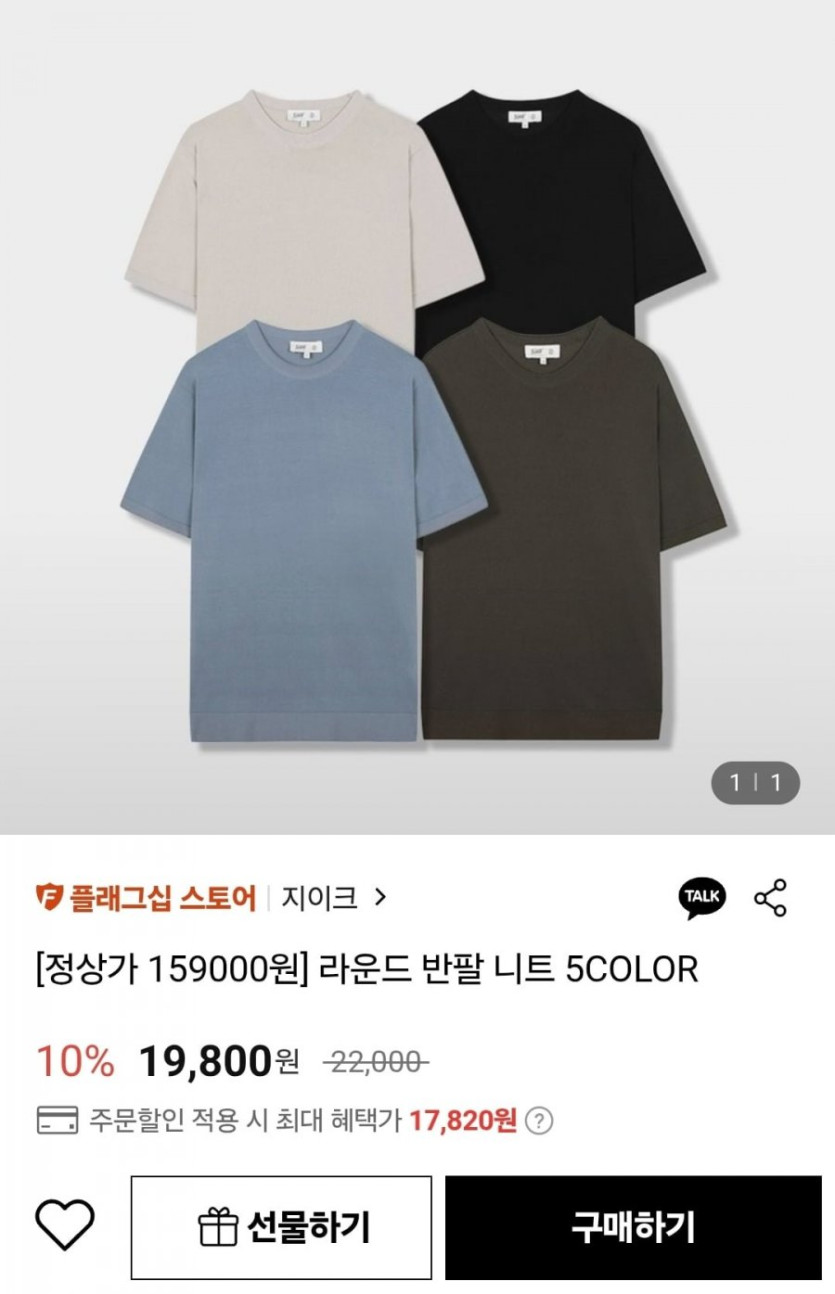Screen dimensions: 835x1294
Task: Open the 지이크 brand store link
Action: 333,898
